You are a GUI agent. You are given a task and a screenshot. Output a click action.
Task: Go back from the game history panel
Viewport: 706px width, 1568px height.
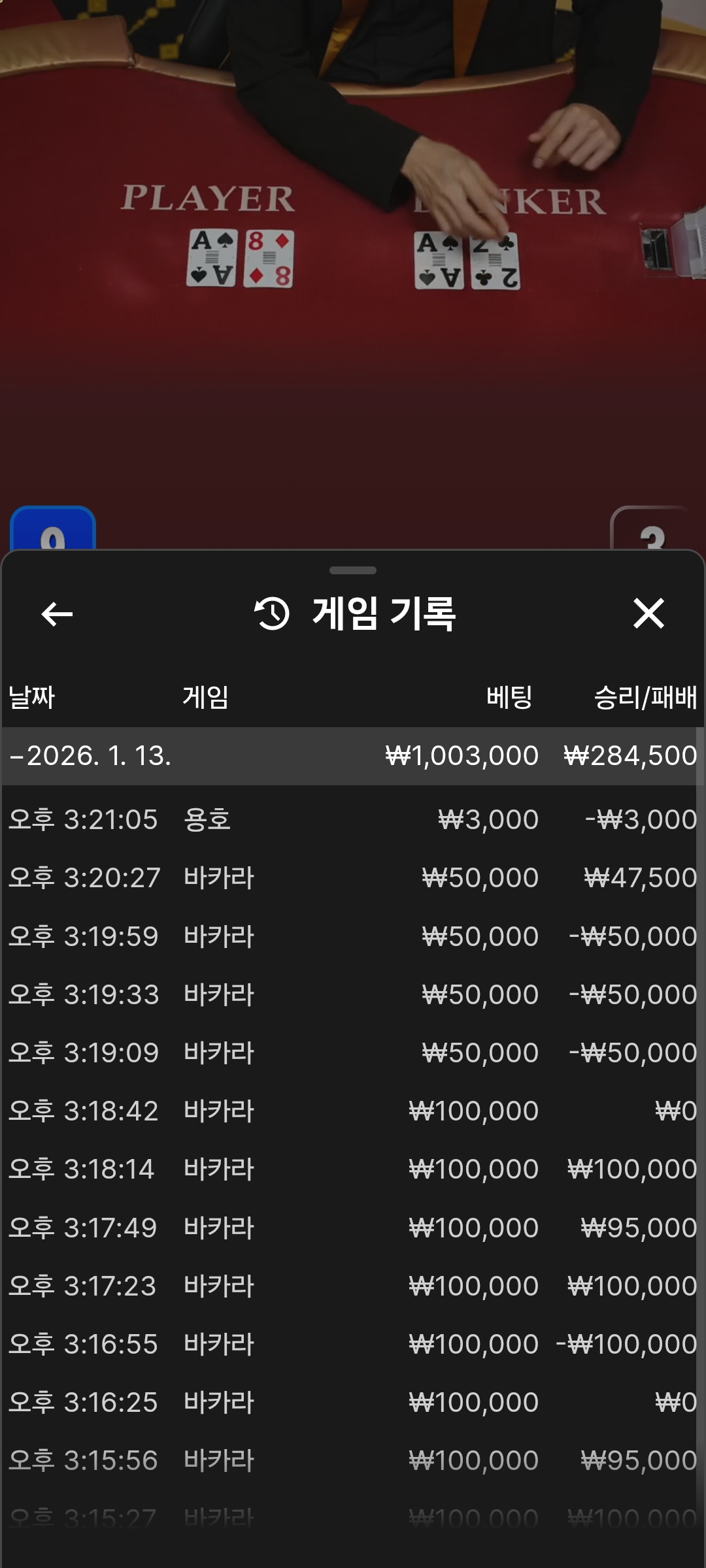point(57,614)
